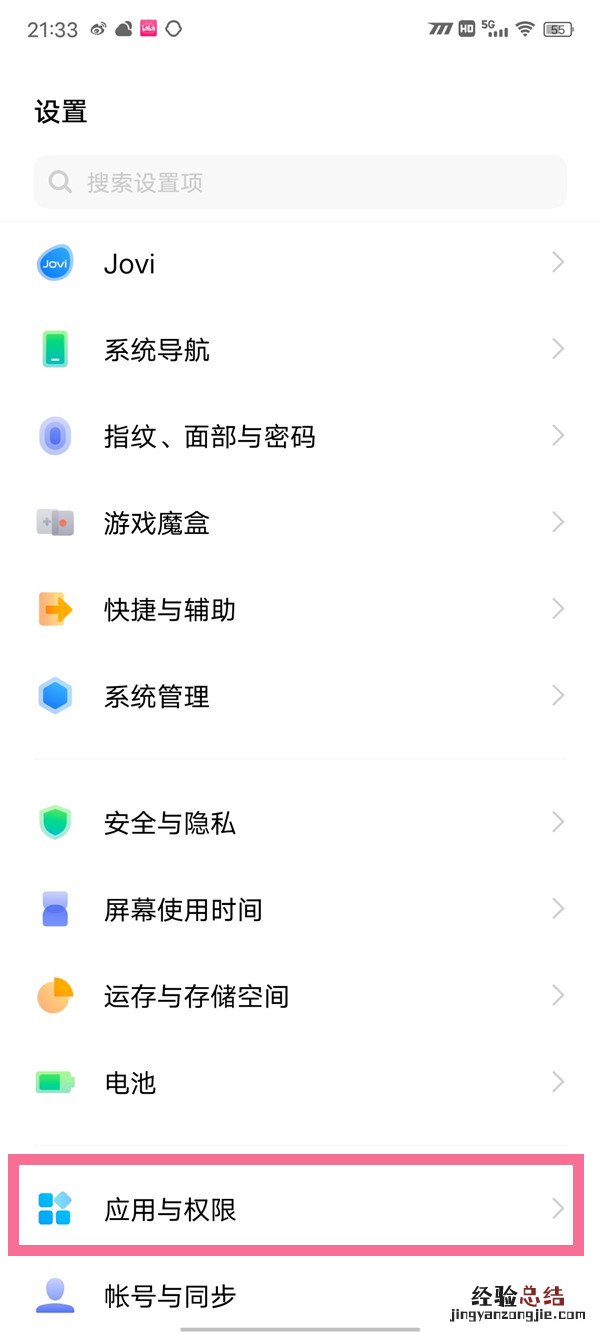
Task: Open 电池 settings
Action: (x=300, y=1082)
